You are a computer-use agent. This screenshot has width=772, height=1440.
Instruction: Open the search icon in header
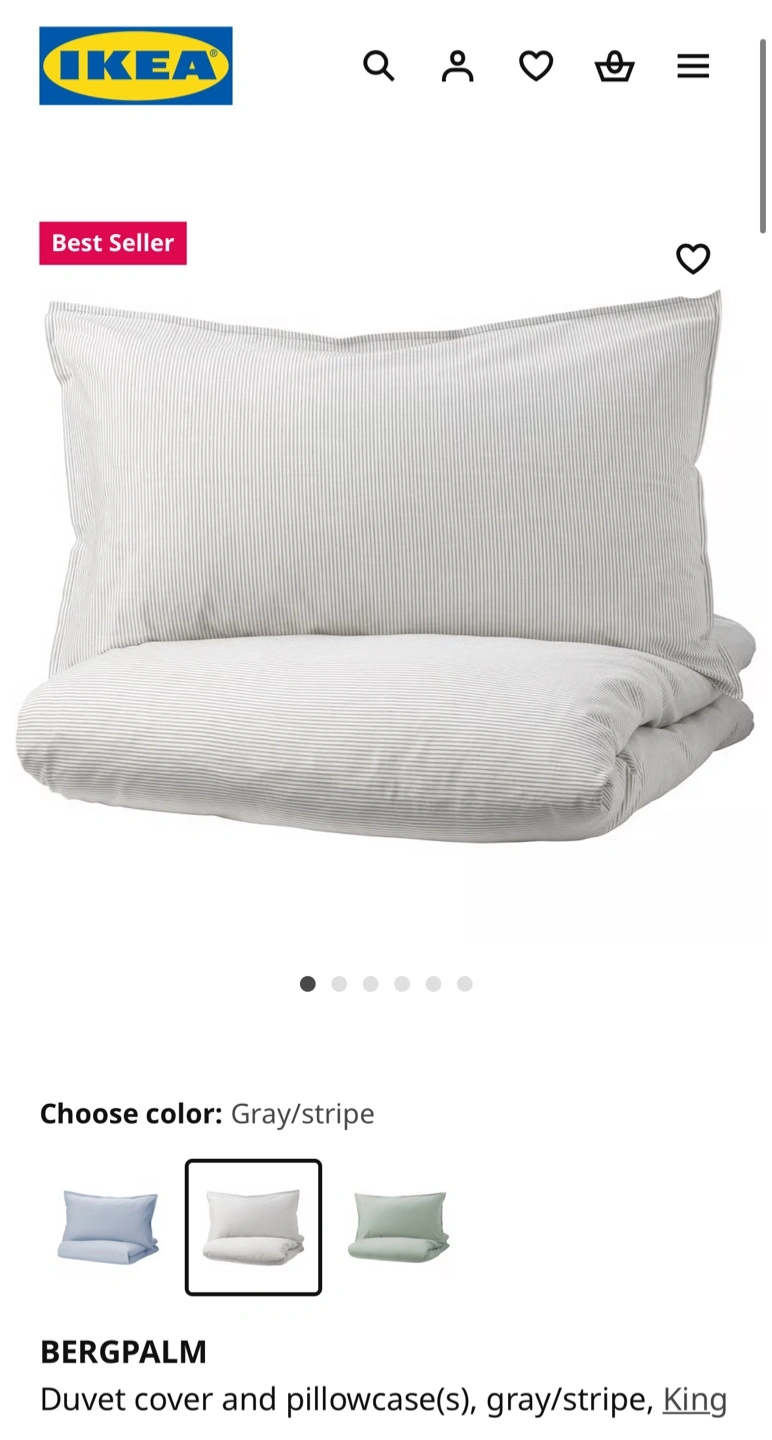pos(378,67)
